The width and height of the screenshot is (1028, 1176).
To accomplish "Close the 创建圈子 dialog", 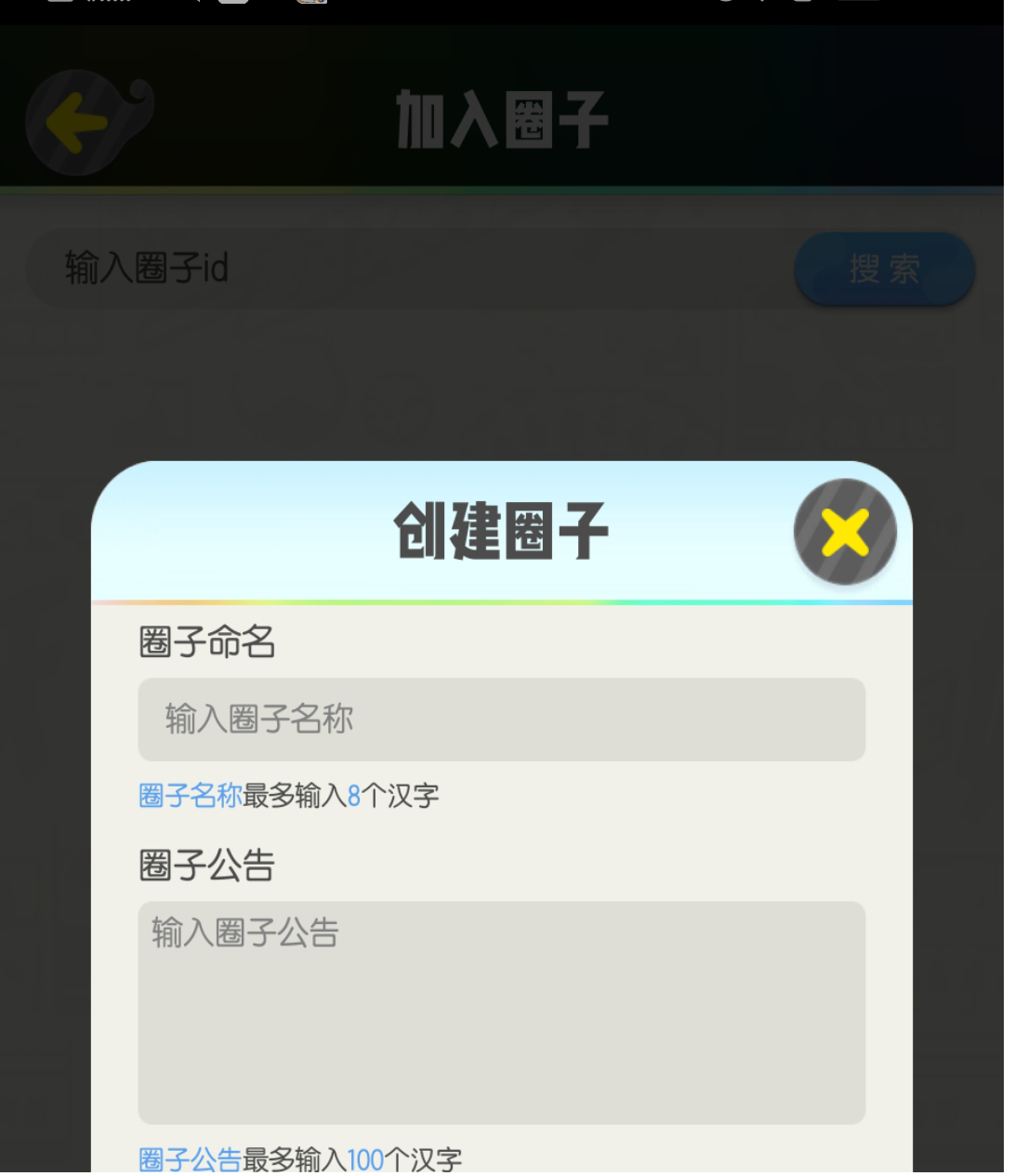I will coord(844,532).
